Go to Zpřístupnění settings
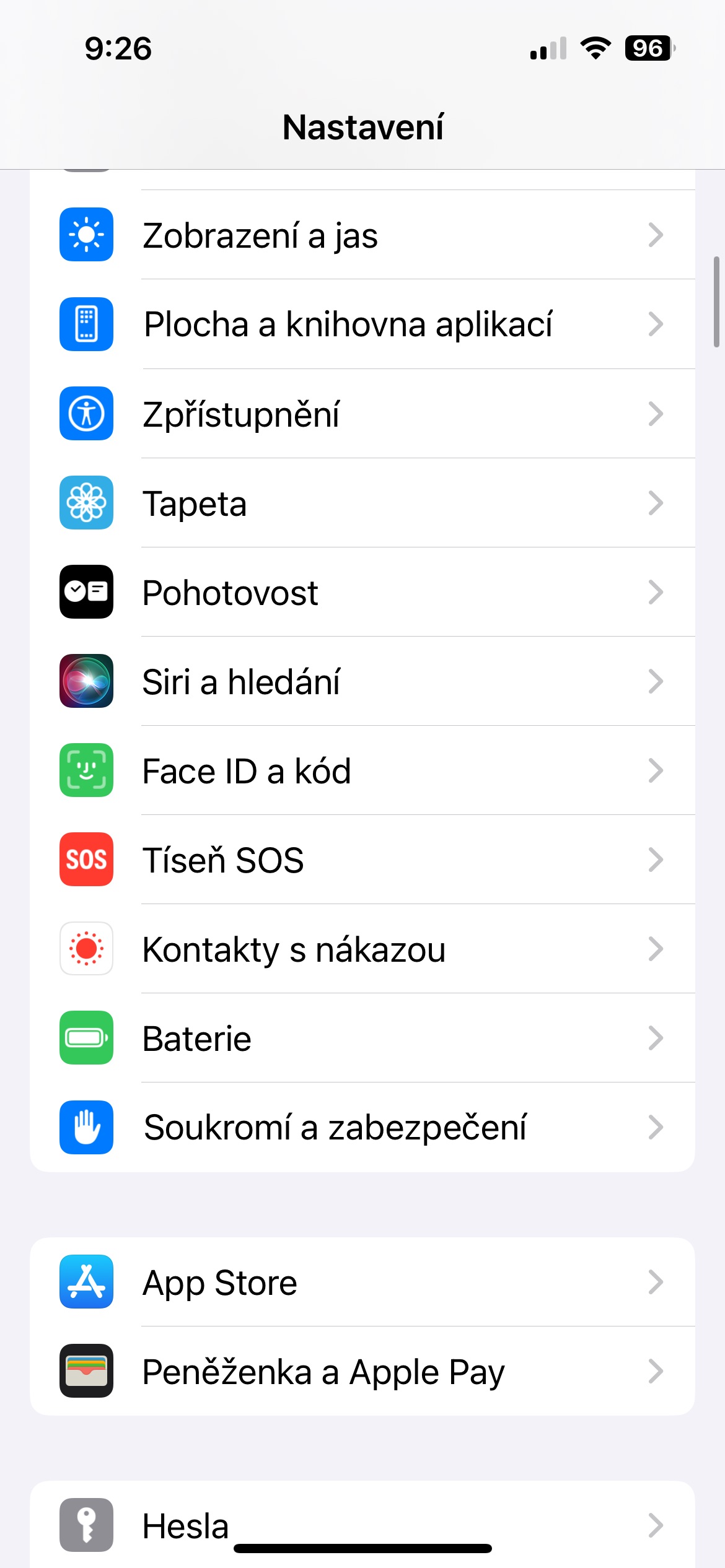 362,413
